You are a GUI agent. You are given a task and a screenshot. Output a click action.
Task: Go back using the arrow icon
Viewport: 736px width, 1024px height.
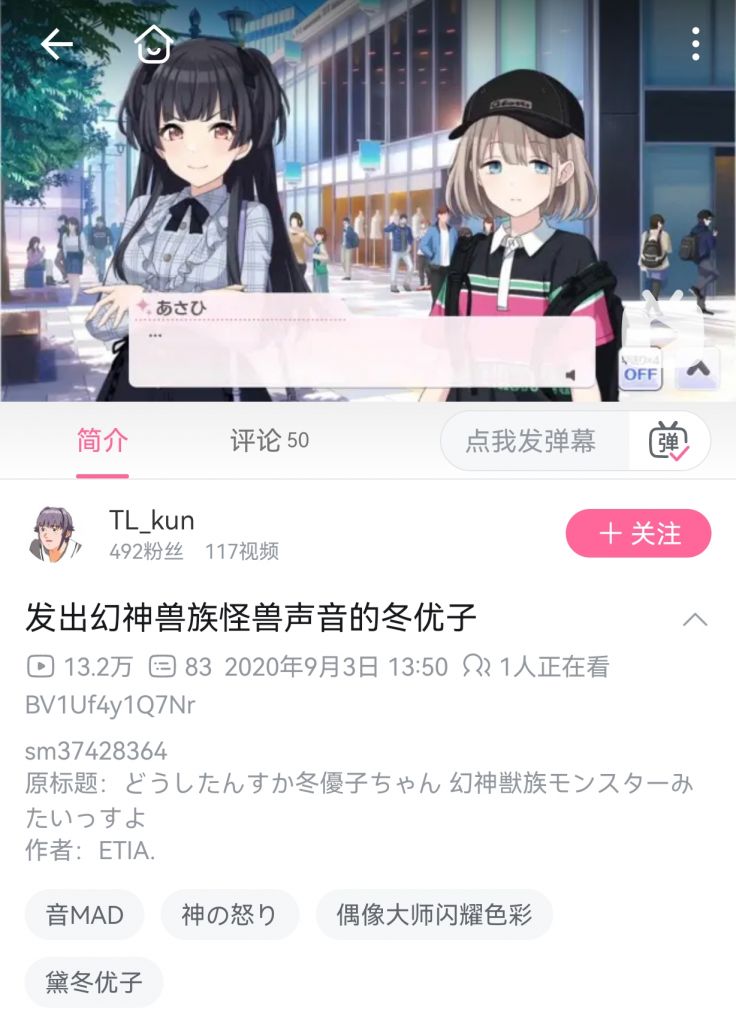point(56,44)
